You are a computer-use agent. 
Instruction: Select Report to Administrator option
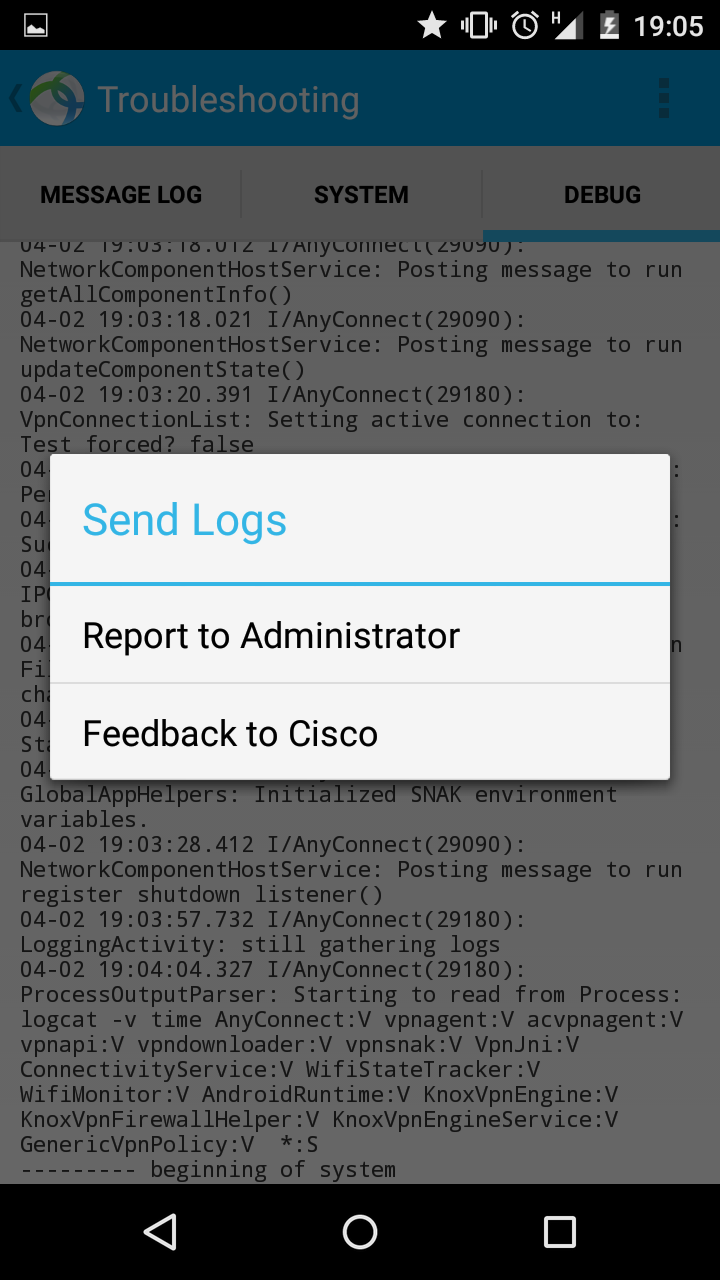point(360,635)
